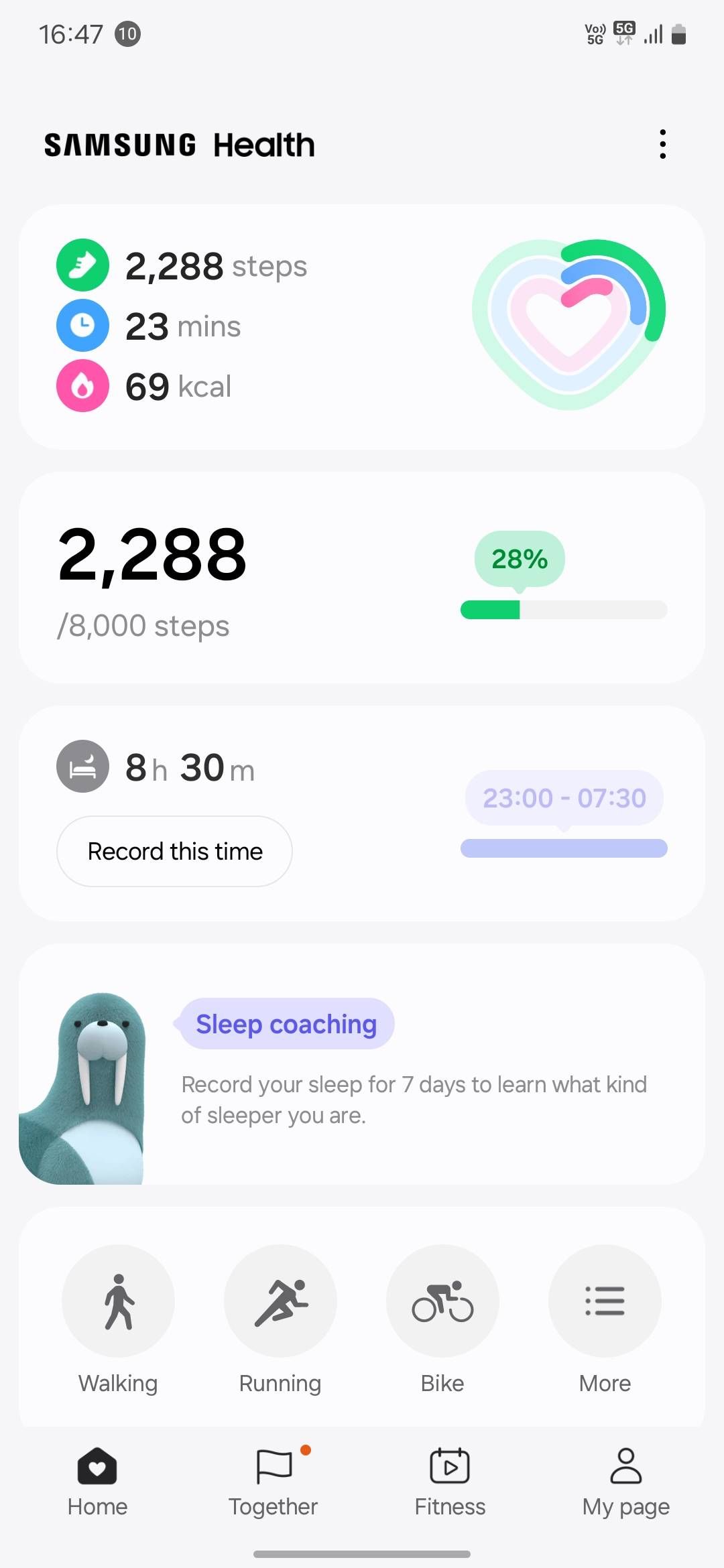
Task: Tap the Record this time button
Action: 174,851
